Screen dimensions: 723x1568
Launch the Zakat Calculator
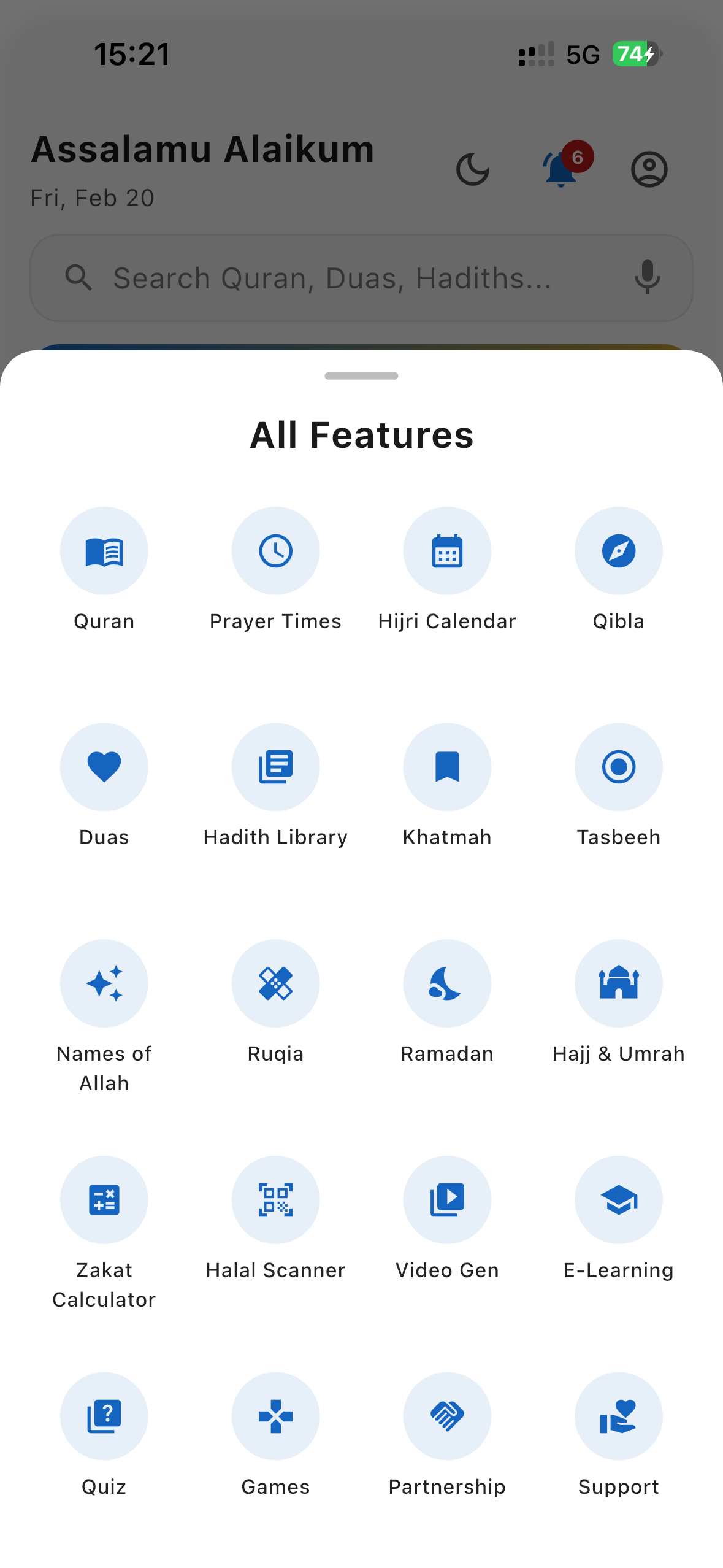[x=104, y=1200]
